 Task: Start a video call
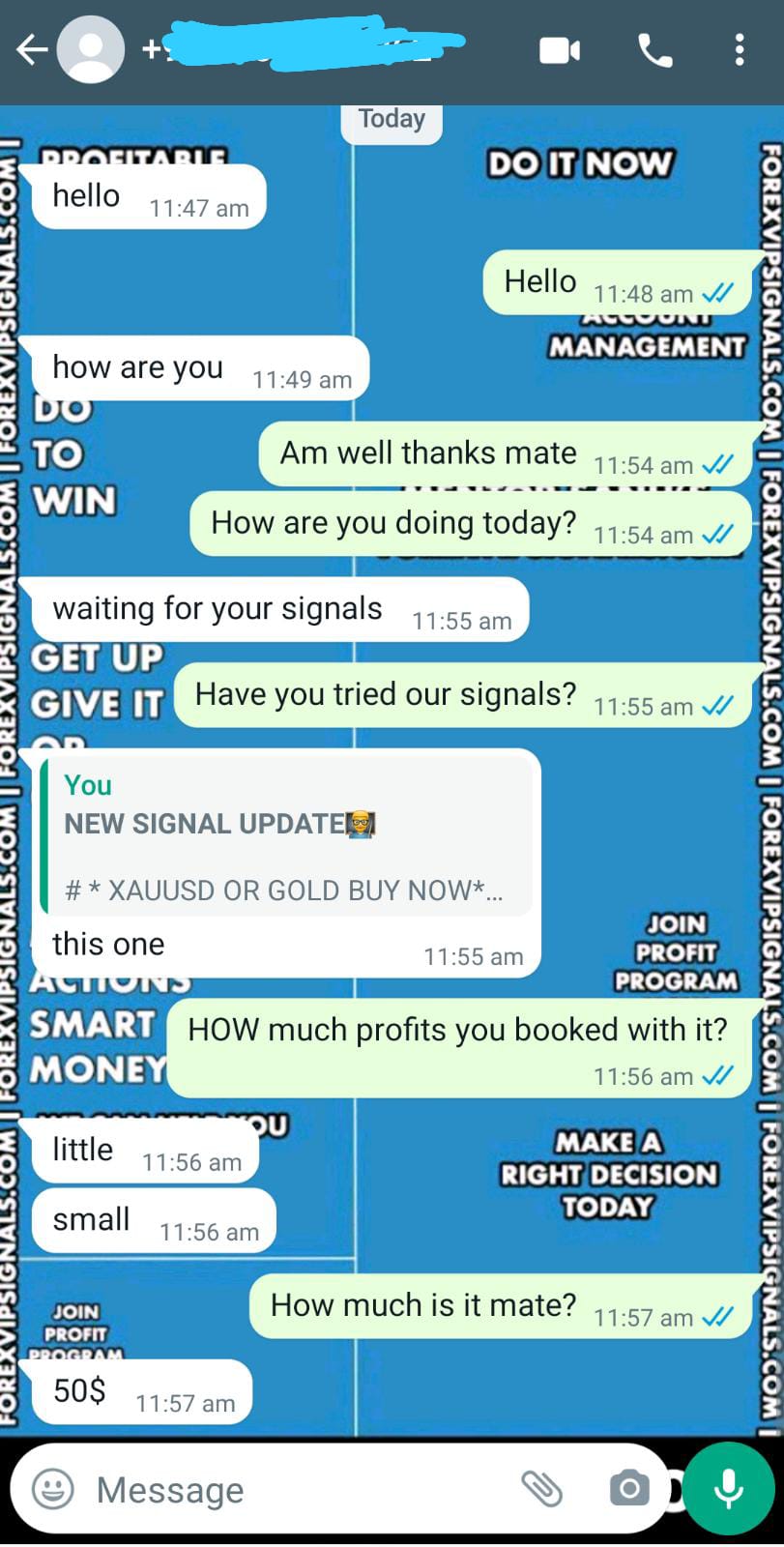[560, 50]
